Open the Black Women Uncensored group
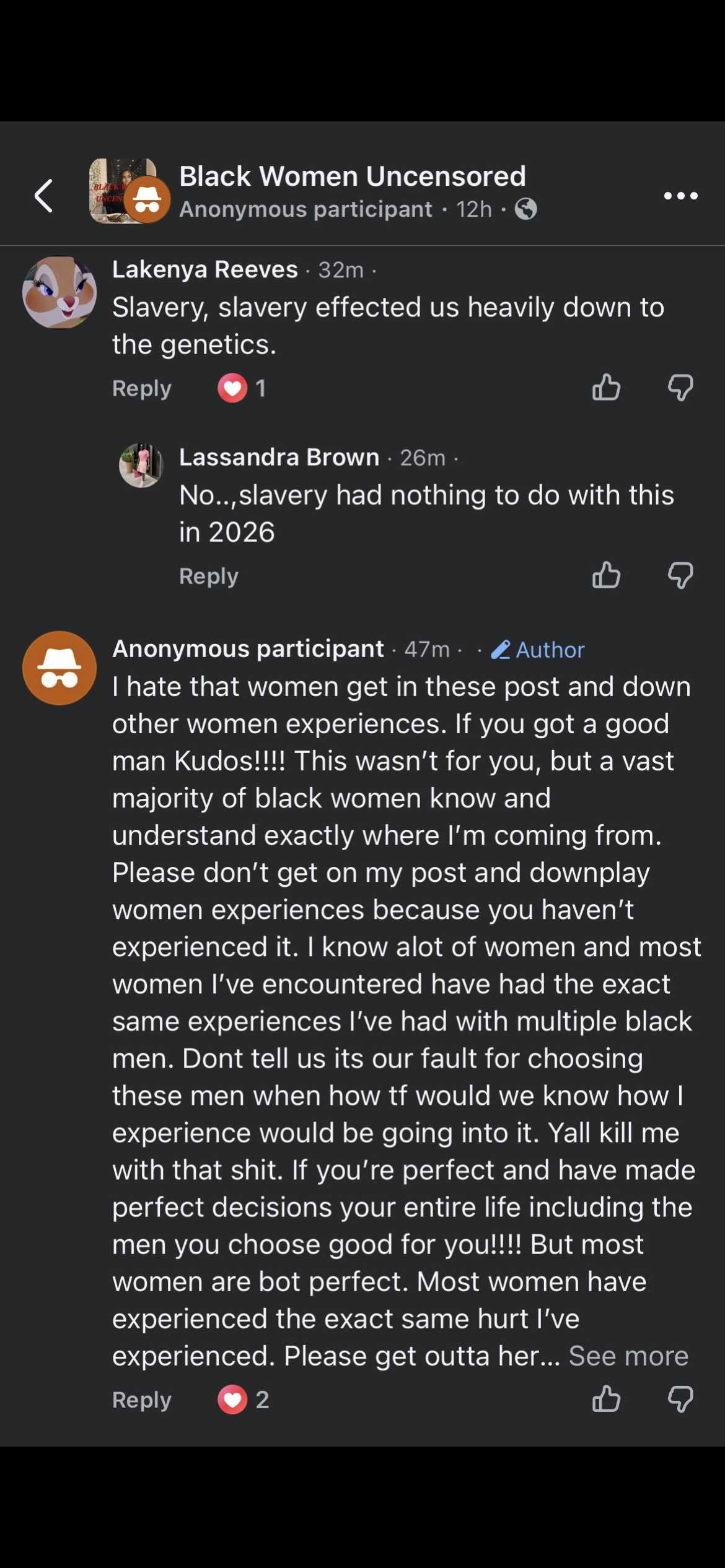725x1568 pixels. 352,176
